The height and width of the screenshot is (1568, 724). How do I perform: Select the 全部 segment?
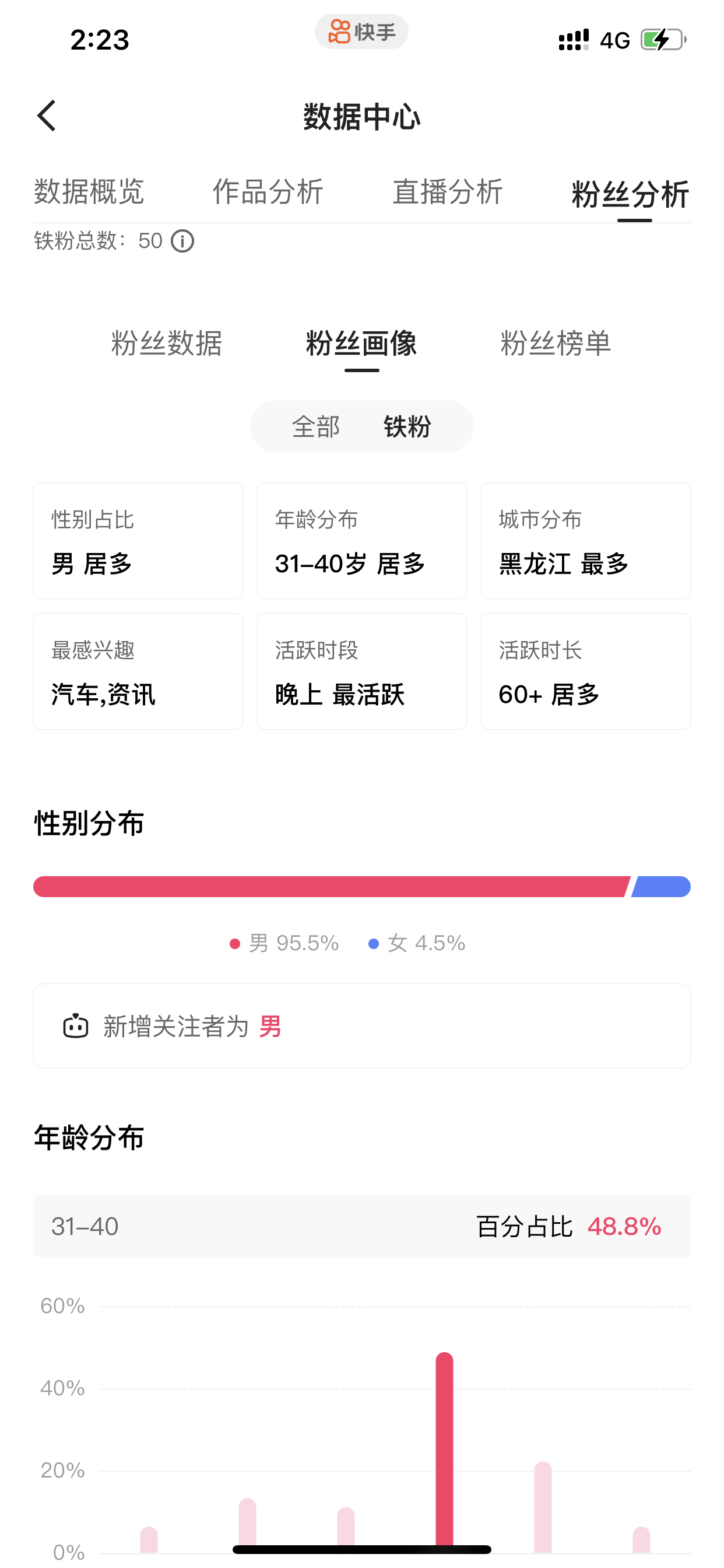316,426
